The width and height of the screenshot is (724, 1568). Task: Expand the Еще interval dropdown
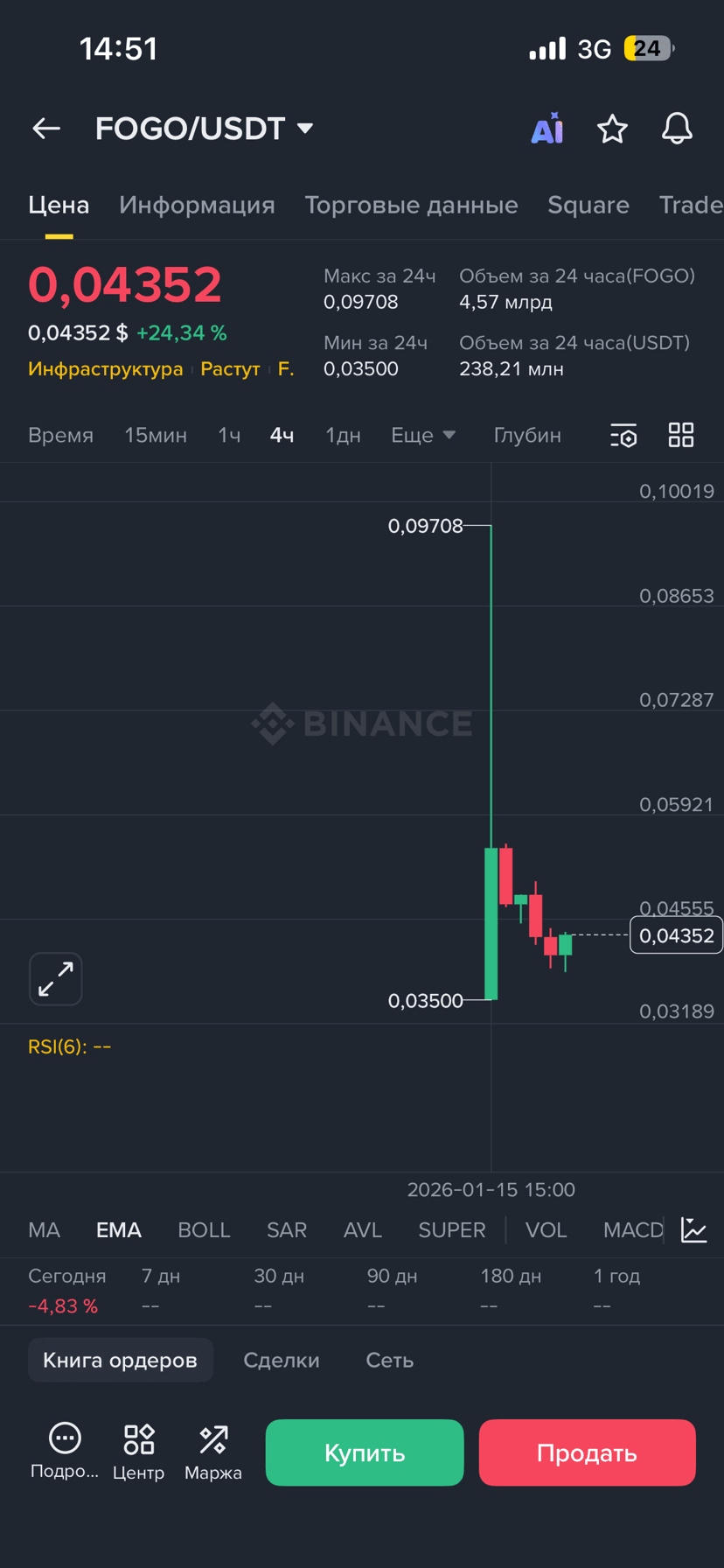click(423, 435)
